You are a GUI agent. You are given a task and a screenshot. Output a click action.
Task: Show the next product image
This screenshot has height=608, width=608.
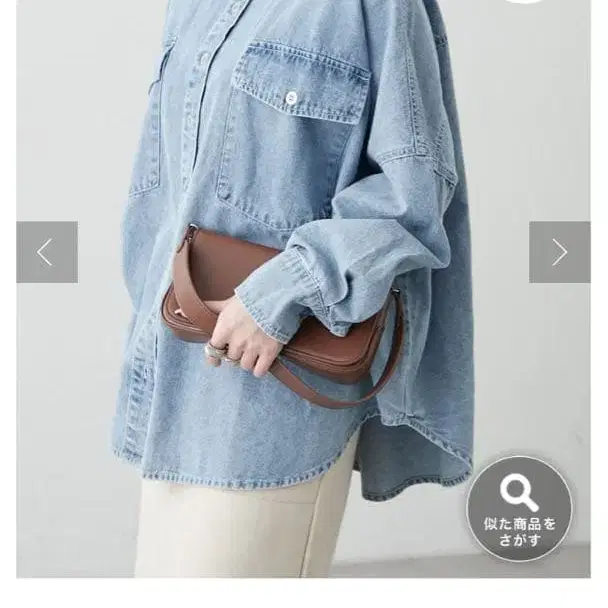559,252
